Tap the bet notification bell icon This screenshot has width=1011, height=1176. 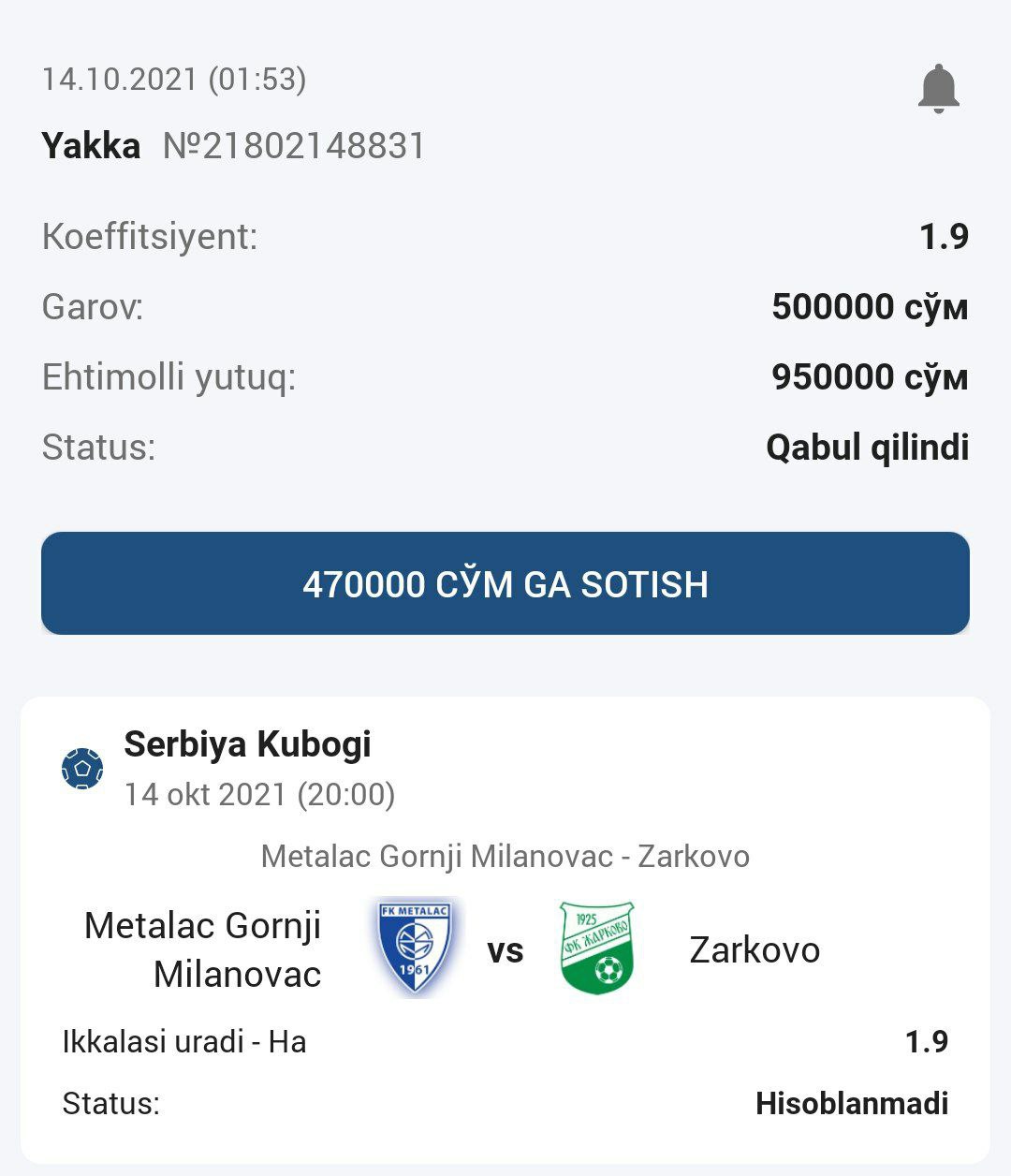coord(938,89)
